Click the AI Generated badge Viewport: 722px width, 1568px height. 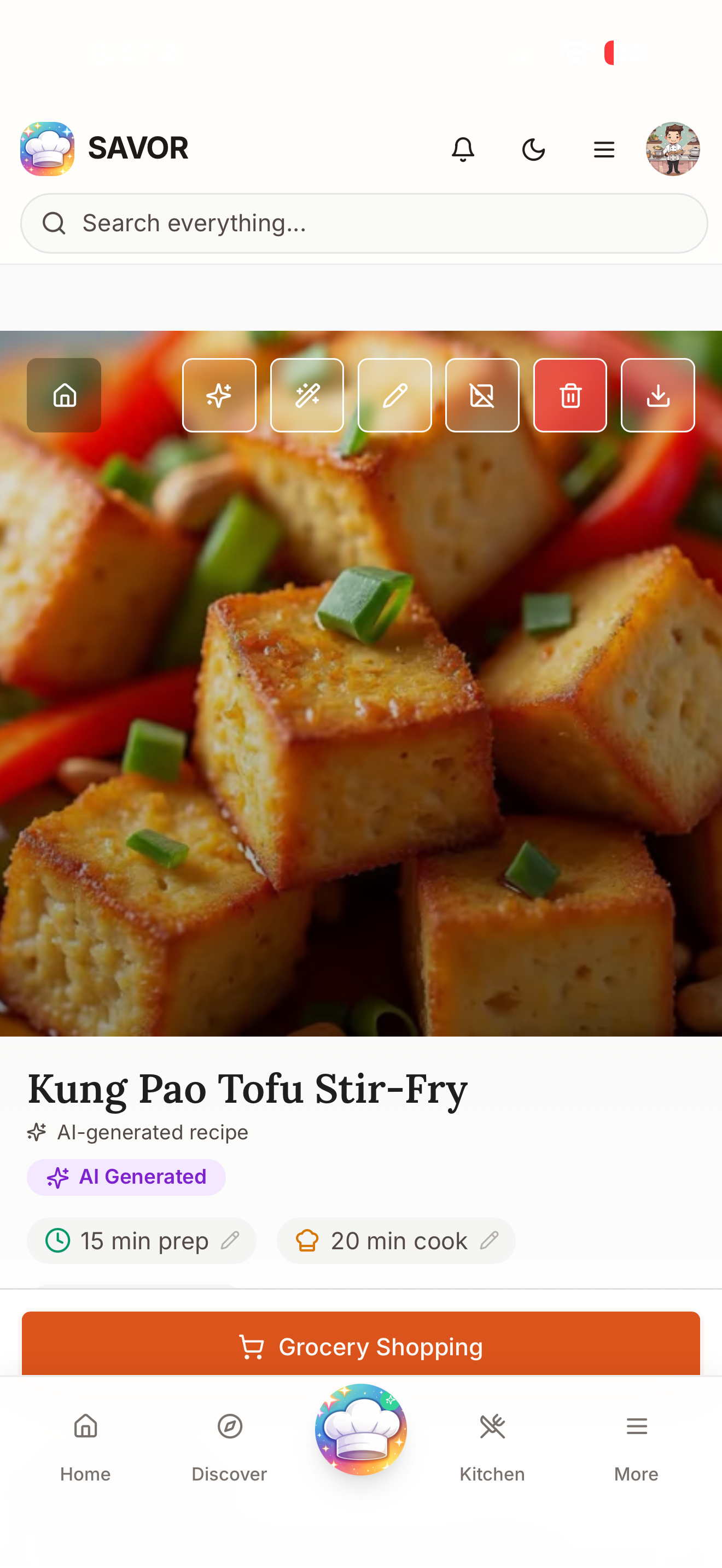pos(126,1177)
